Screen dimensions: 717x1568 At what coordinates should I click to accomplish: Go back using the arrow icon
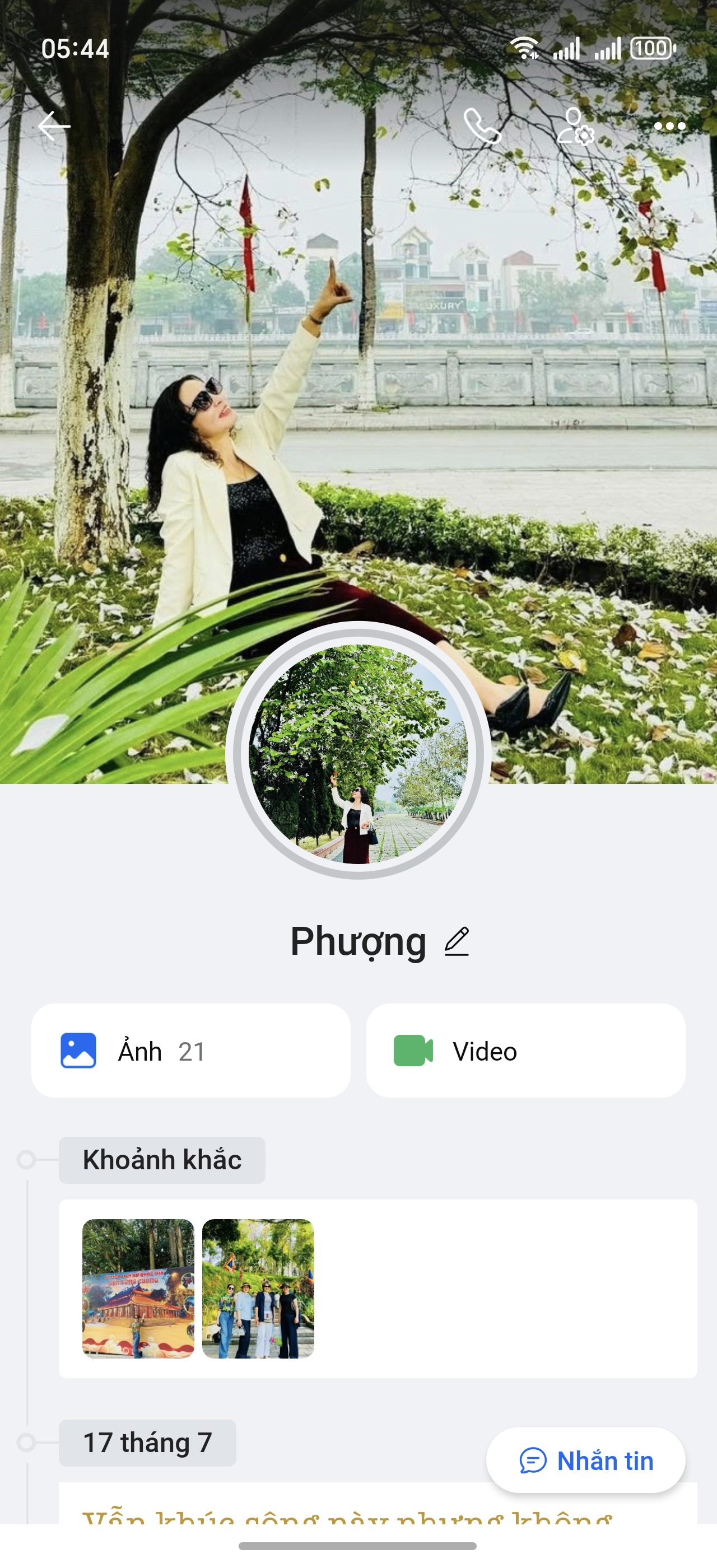tap(54, 127)
